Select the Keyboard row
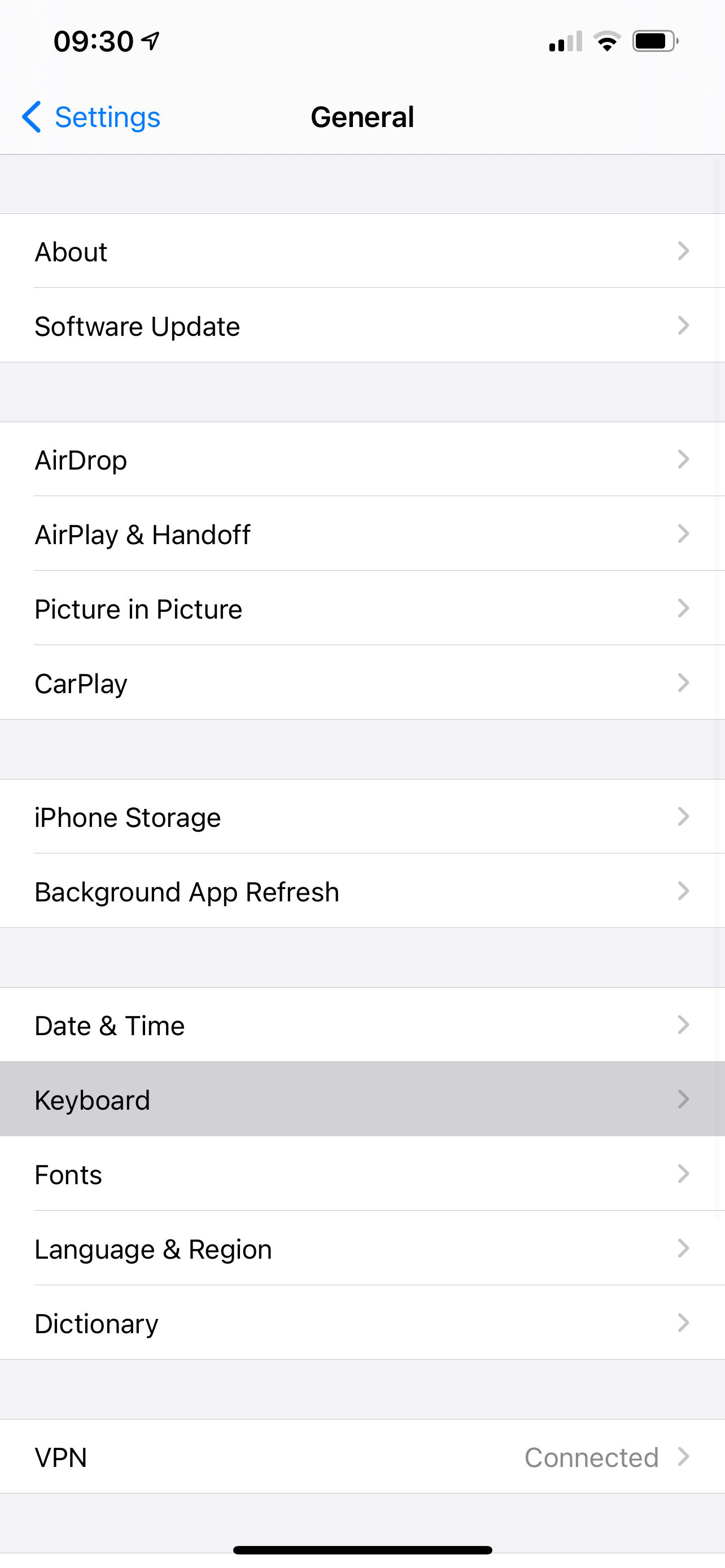 (362, 1100)
